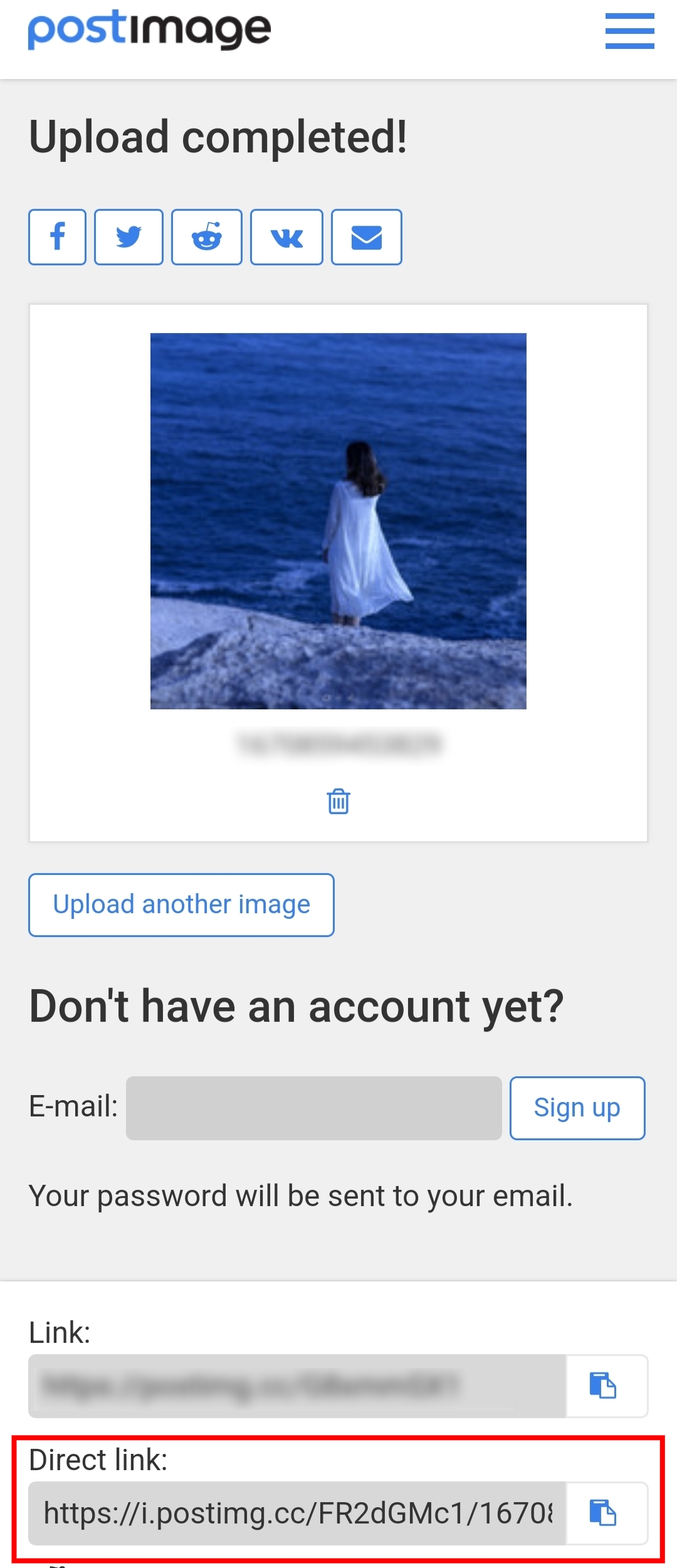Open the uploaded image thumbnail
Image resolution: width=677 pixels, height=1568 pixels.
[x=338, y=521]
